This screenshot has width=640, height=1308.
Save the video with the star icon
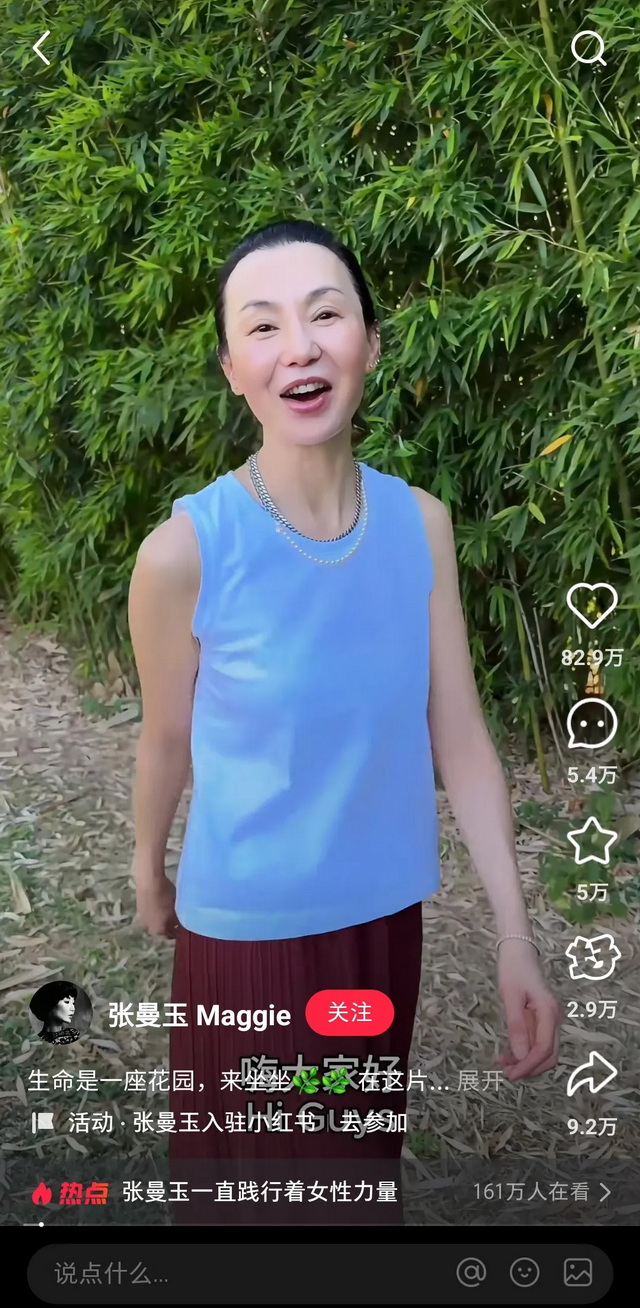pos(592,841)
